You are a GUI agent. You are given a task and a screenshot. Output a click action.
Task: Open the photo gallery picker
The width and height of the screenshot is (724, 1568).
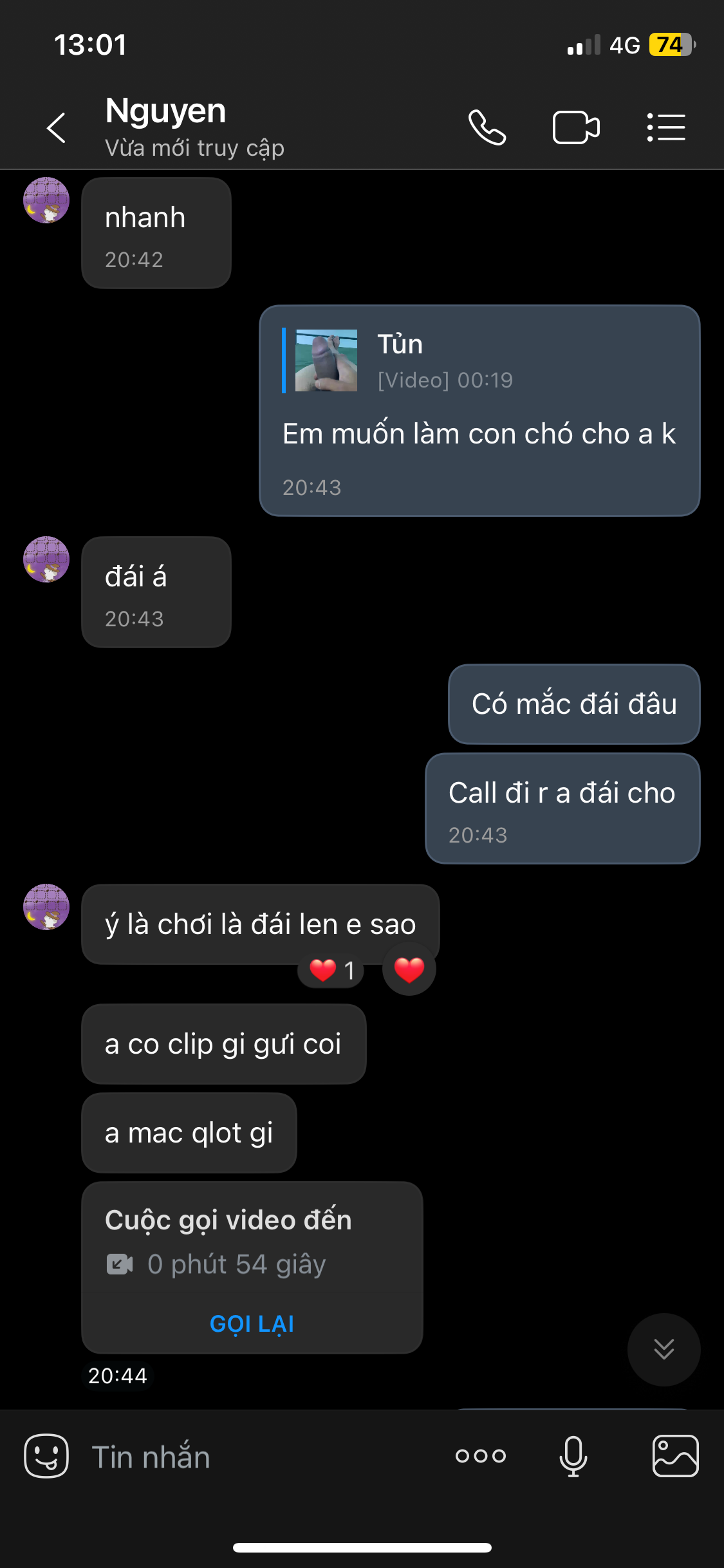(x=675, y=1456)
